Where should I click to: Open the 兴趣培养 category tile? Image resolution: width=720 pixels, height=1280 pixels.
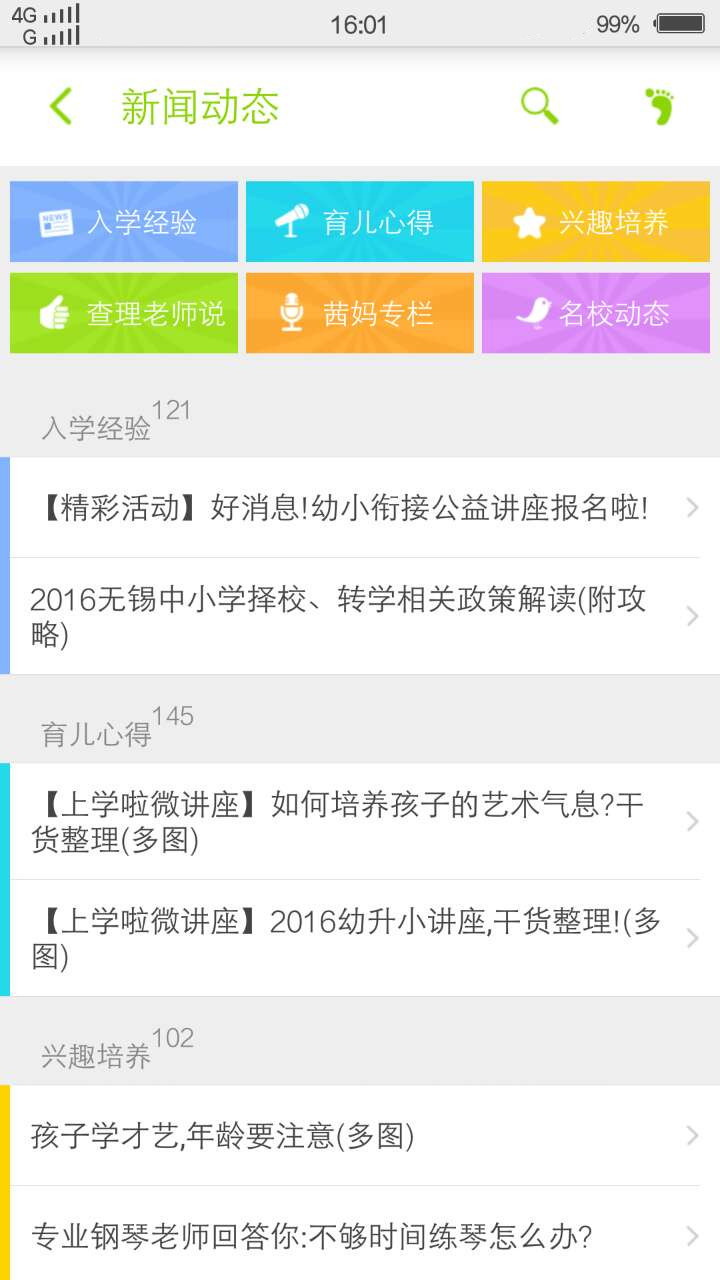pos(596,222)
